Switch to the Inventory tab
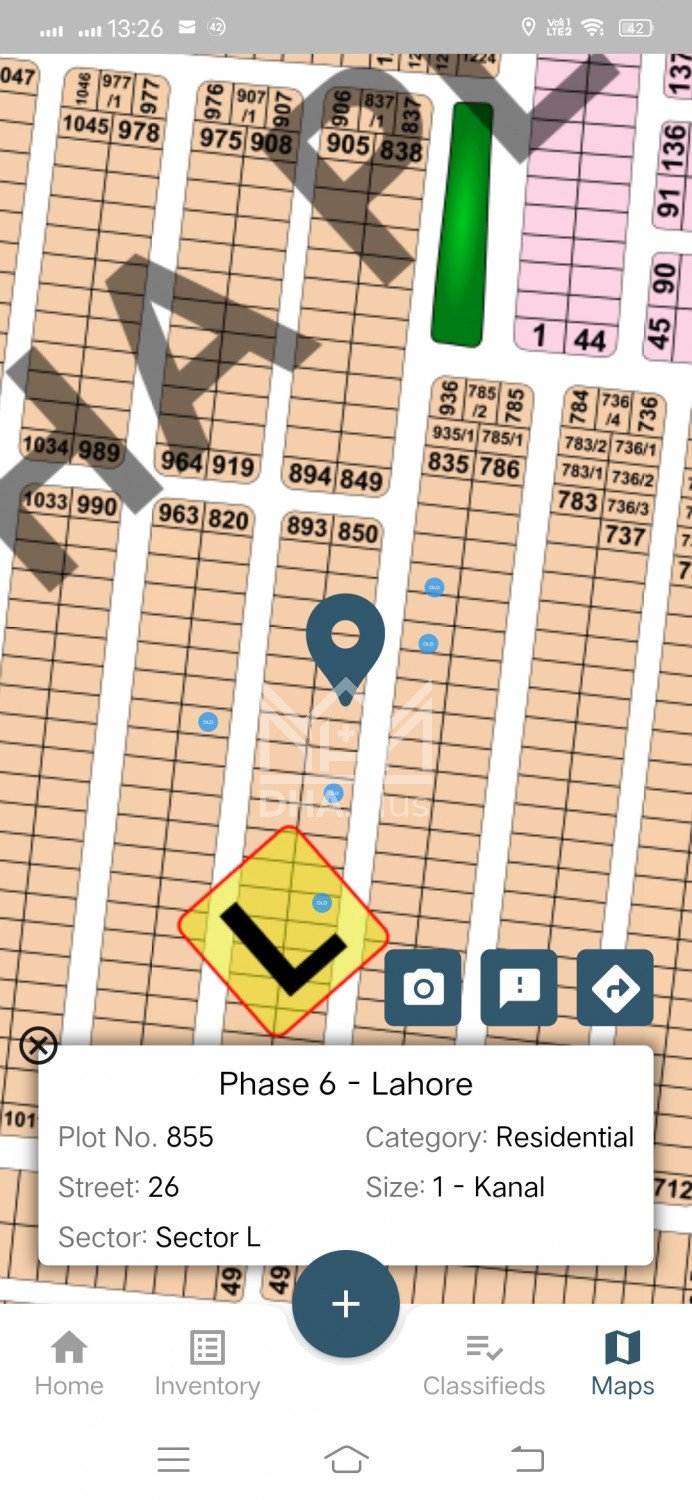The image size is (692, 1500). coord(207,1363)
